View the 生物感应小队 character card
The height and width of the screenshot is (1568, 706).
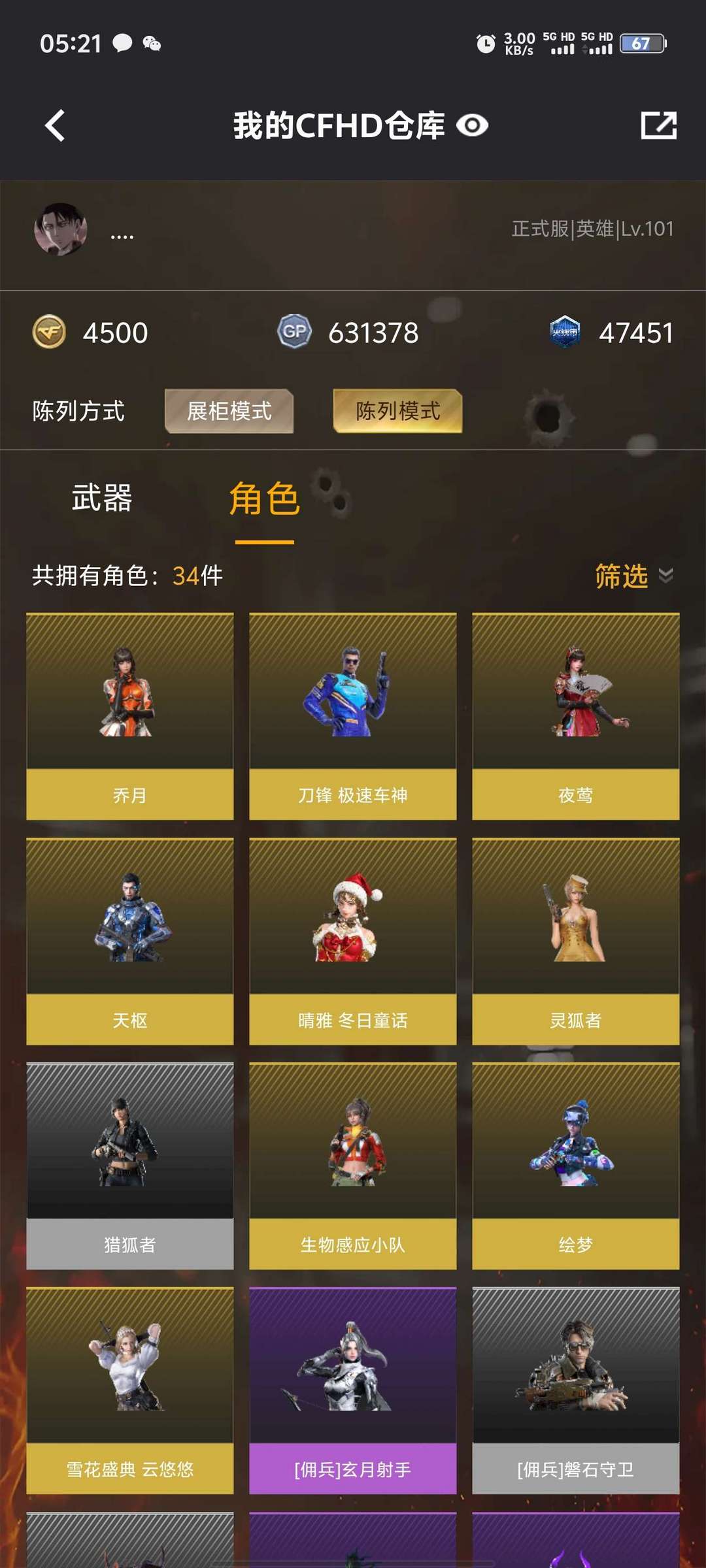point(353,1166)
